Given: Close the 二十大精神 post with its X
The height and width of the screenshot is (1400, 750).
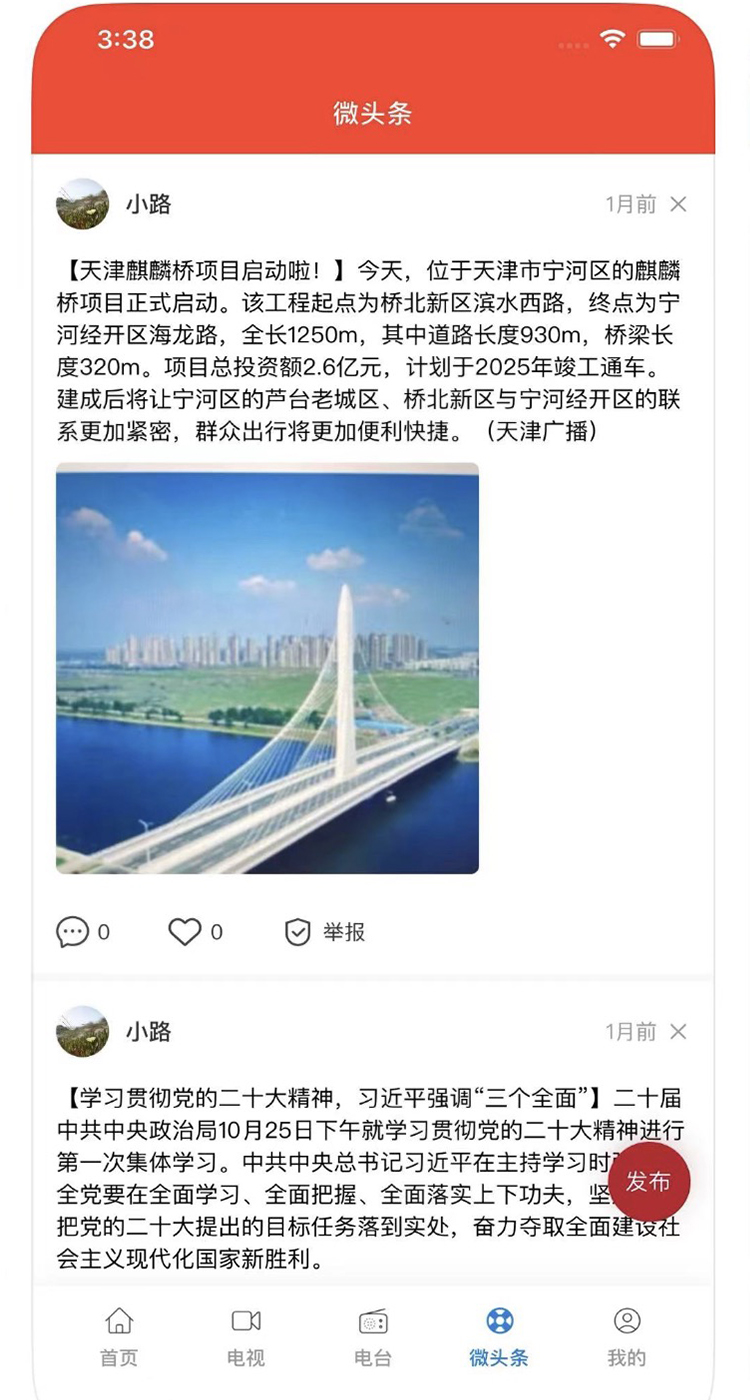Looking at the screenshot, I should tap(679, 1032).
